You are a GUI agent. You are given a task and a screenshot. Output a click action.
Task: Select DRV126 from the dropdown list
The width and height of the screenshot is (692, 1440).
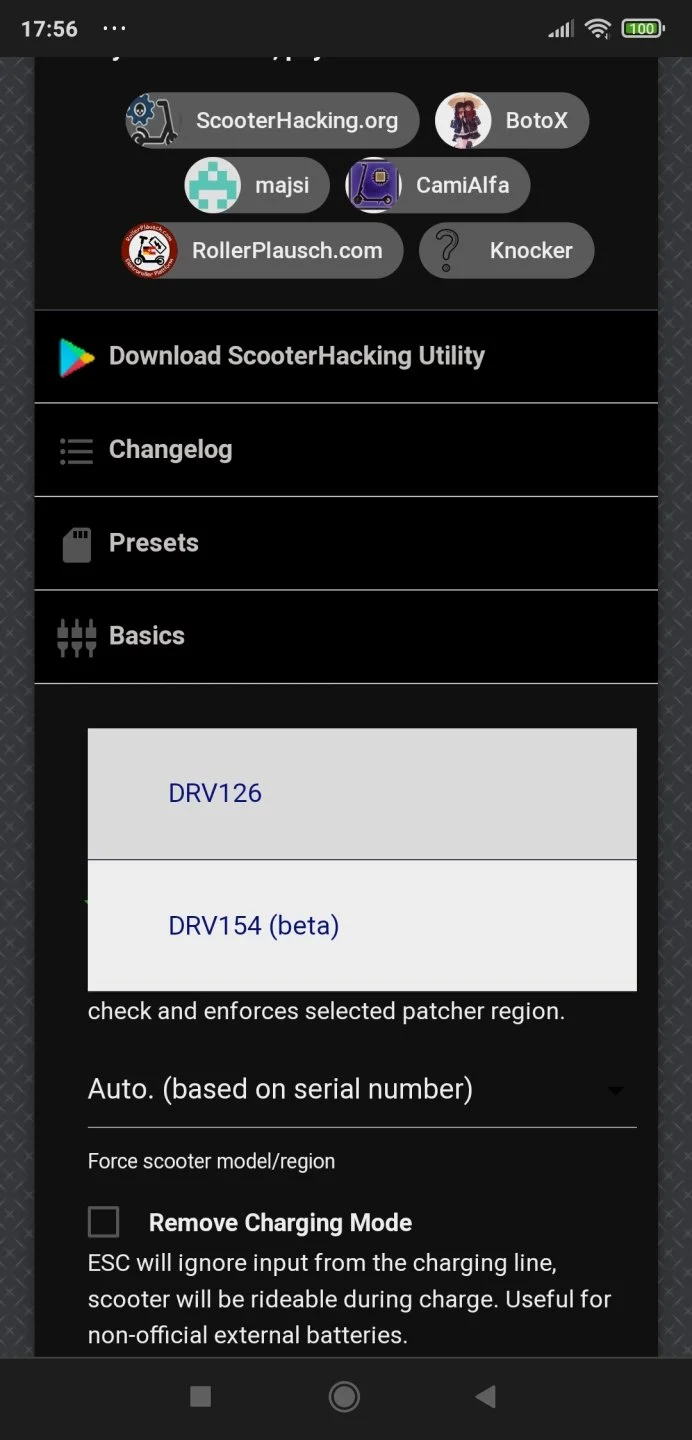coord(362,794)
